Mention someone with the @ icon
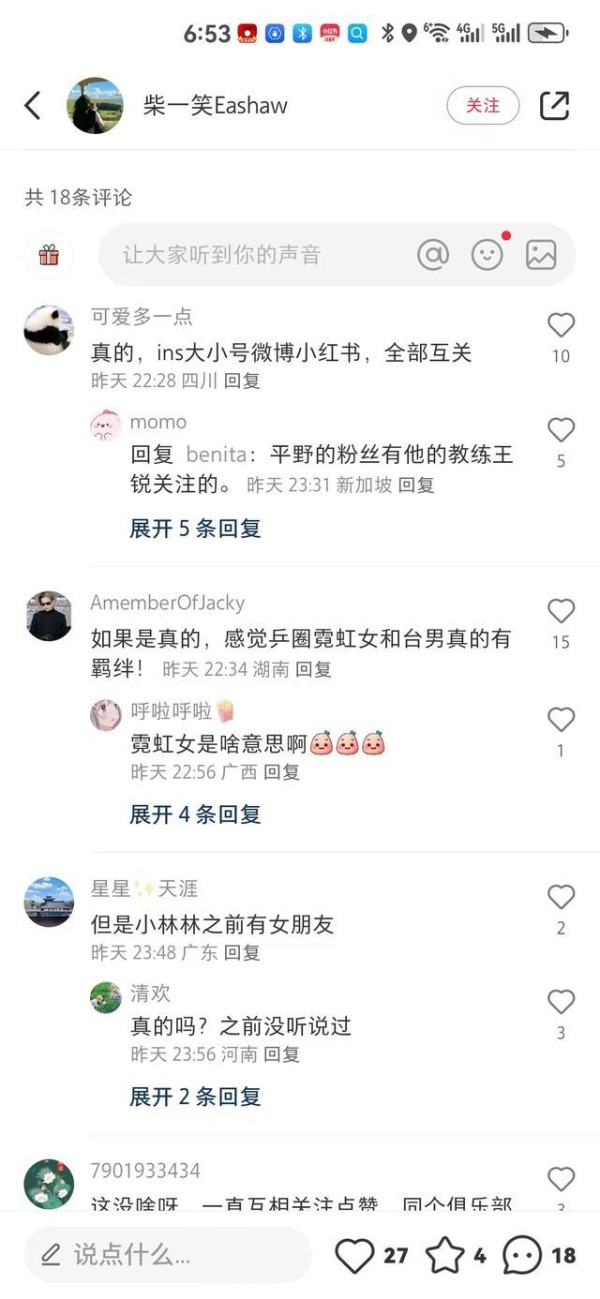 pyautogui.click(x=433, y=255)
